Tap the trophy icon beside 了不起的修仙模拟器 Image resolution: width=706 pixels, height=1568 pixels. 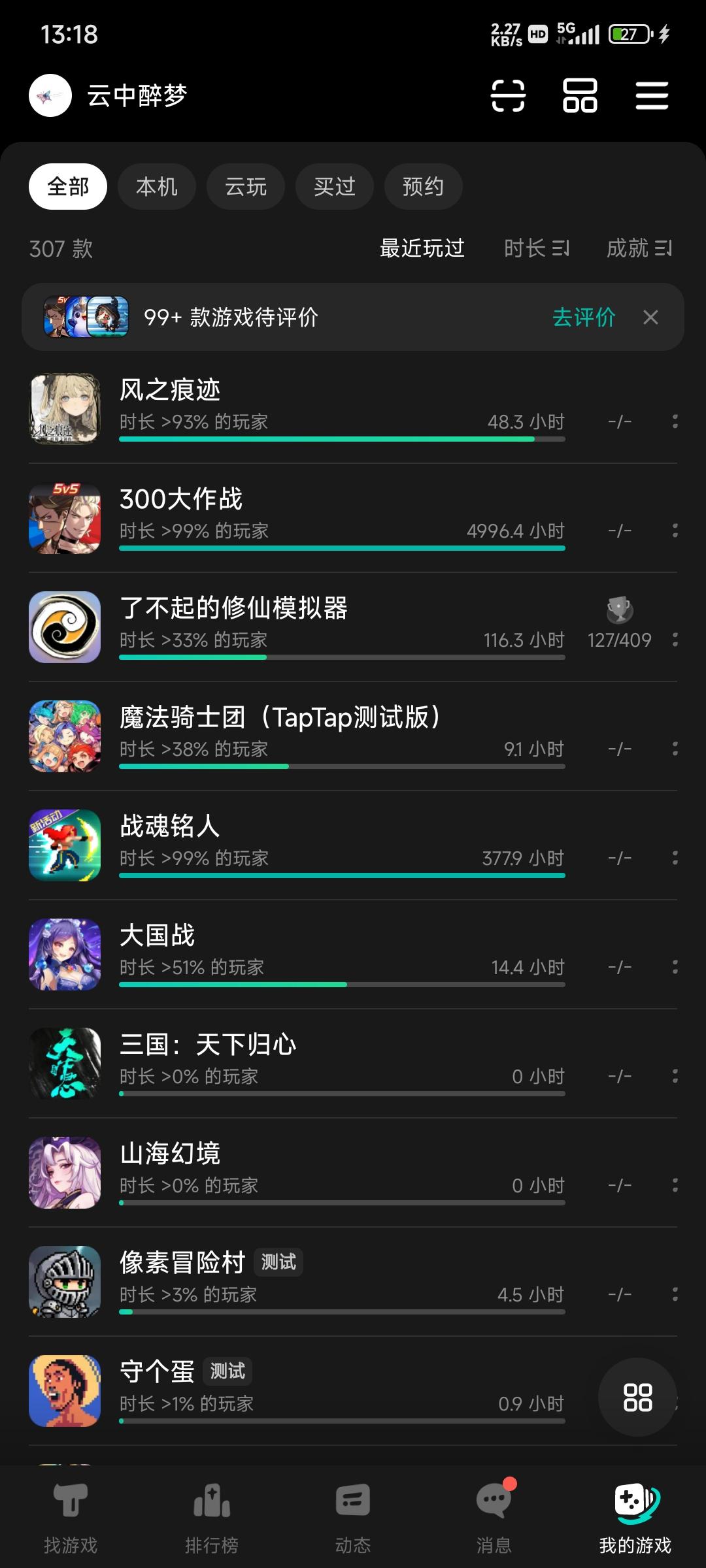point(621,608)
